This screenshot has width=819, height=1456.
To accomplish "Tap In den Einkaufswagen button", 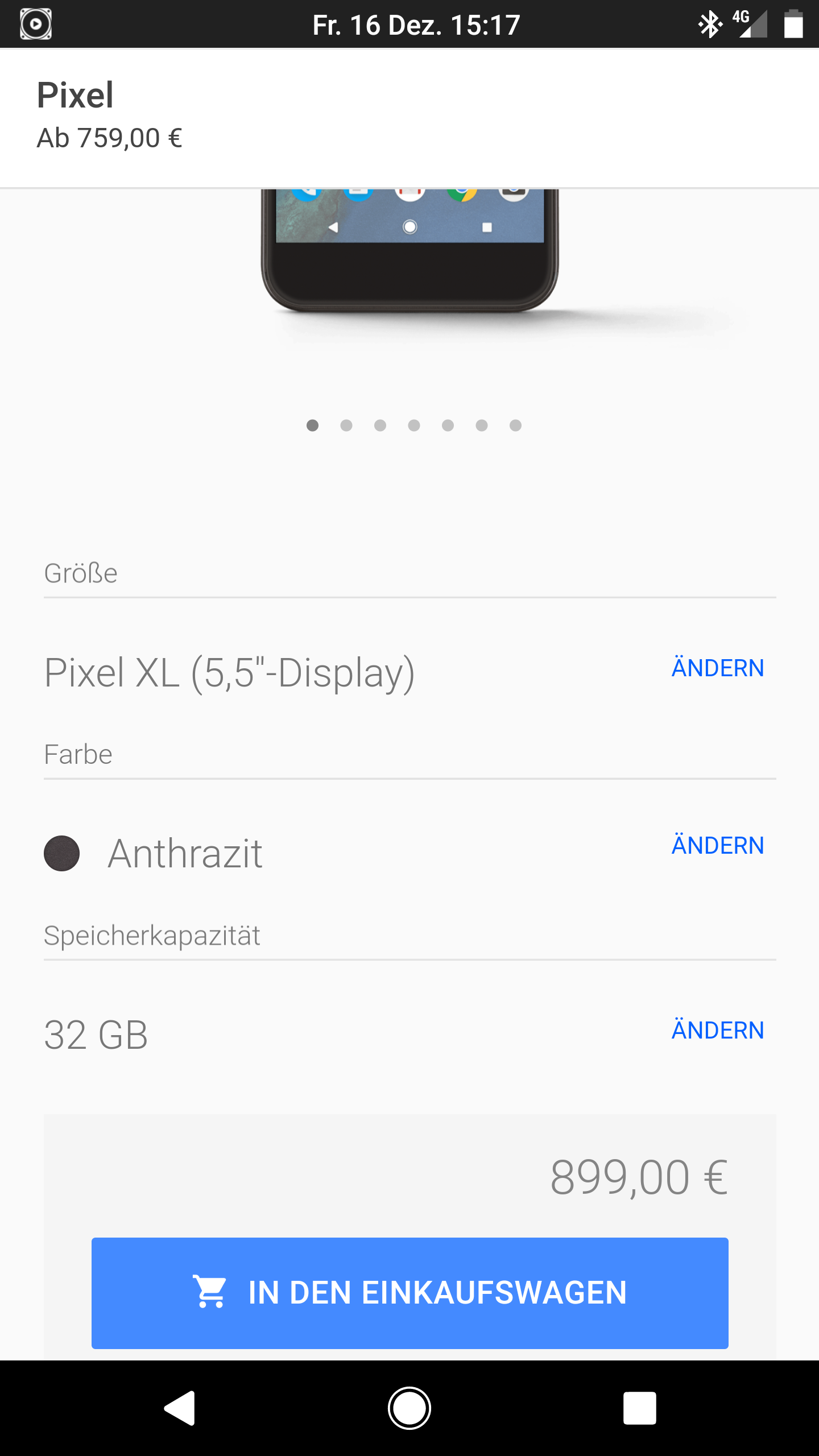I will tap(409, 1292).
